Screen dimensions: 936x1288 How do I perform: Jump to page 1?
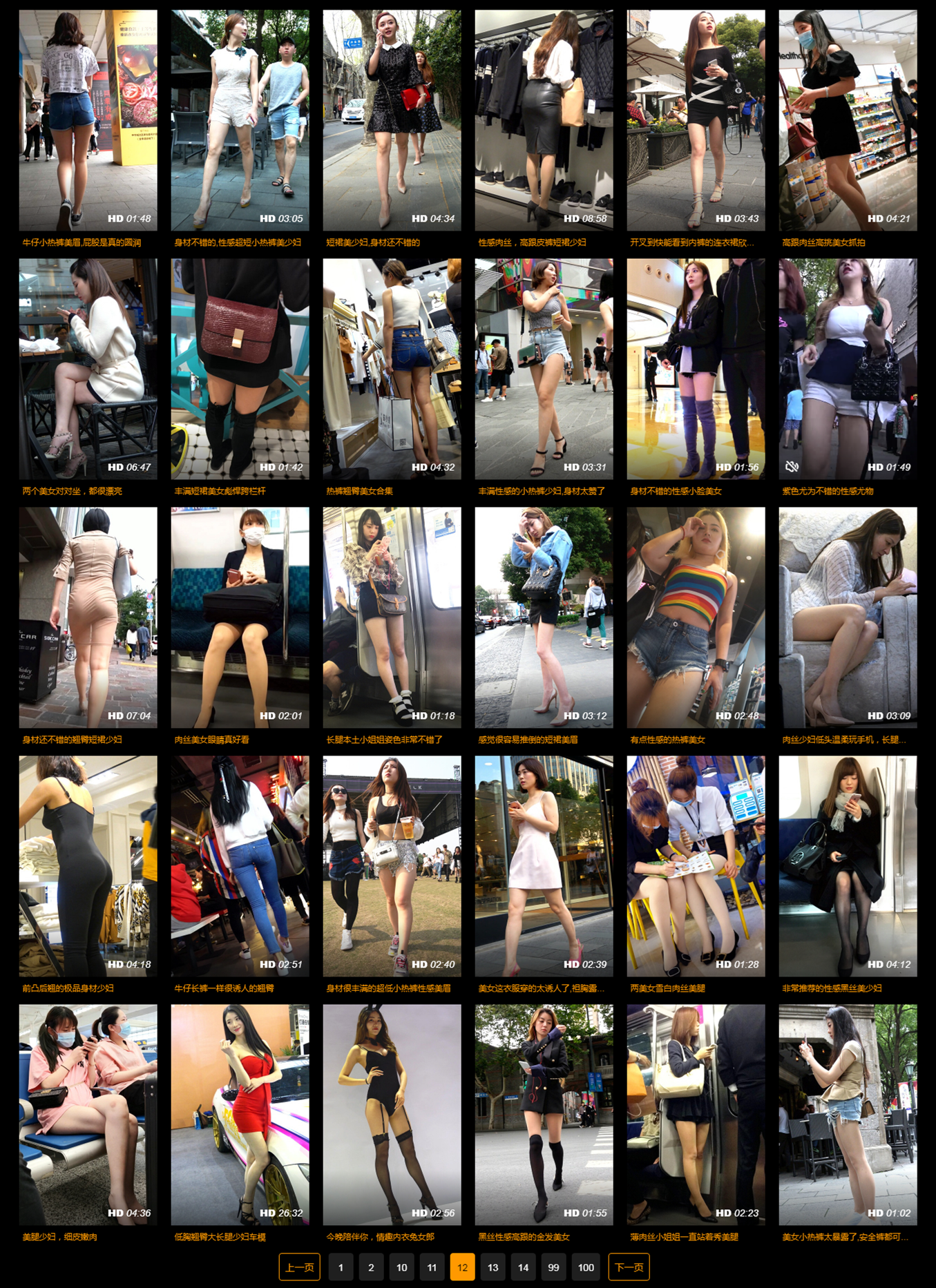[x=341, y=1267]
